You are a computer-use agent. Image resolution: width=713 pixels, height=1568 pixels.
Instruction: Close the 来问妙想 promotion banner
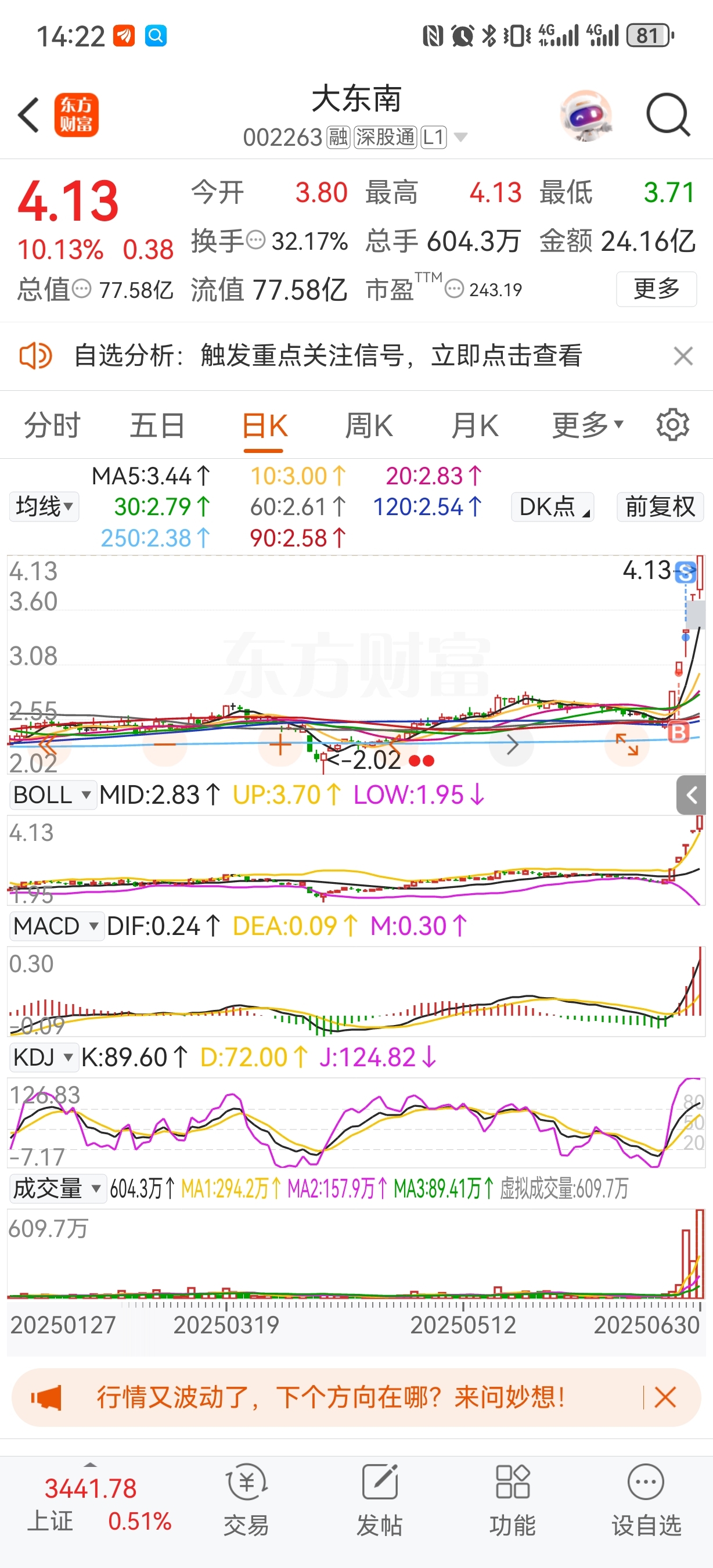665,1398
